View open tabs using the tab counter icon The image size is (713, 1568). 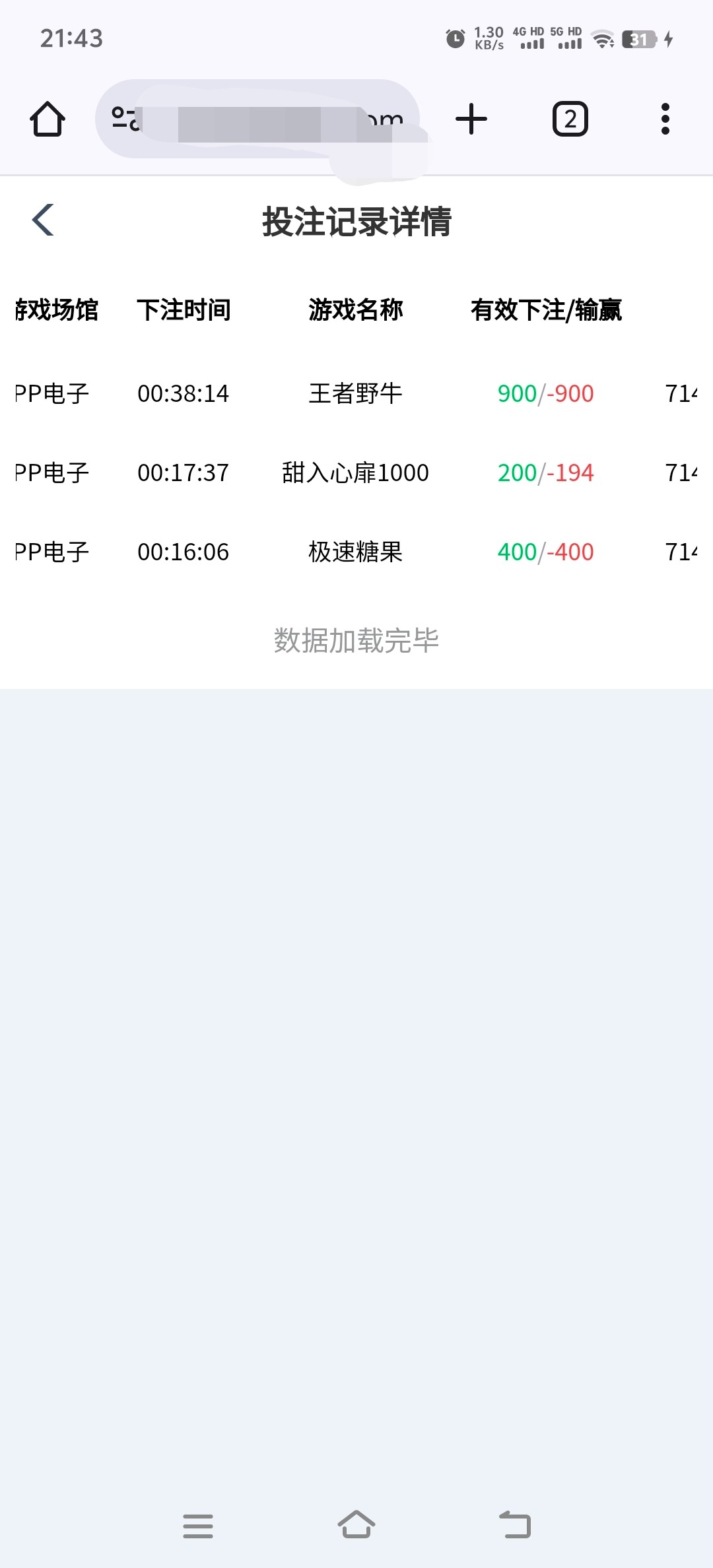coord(569,119)
